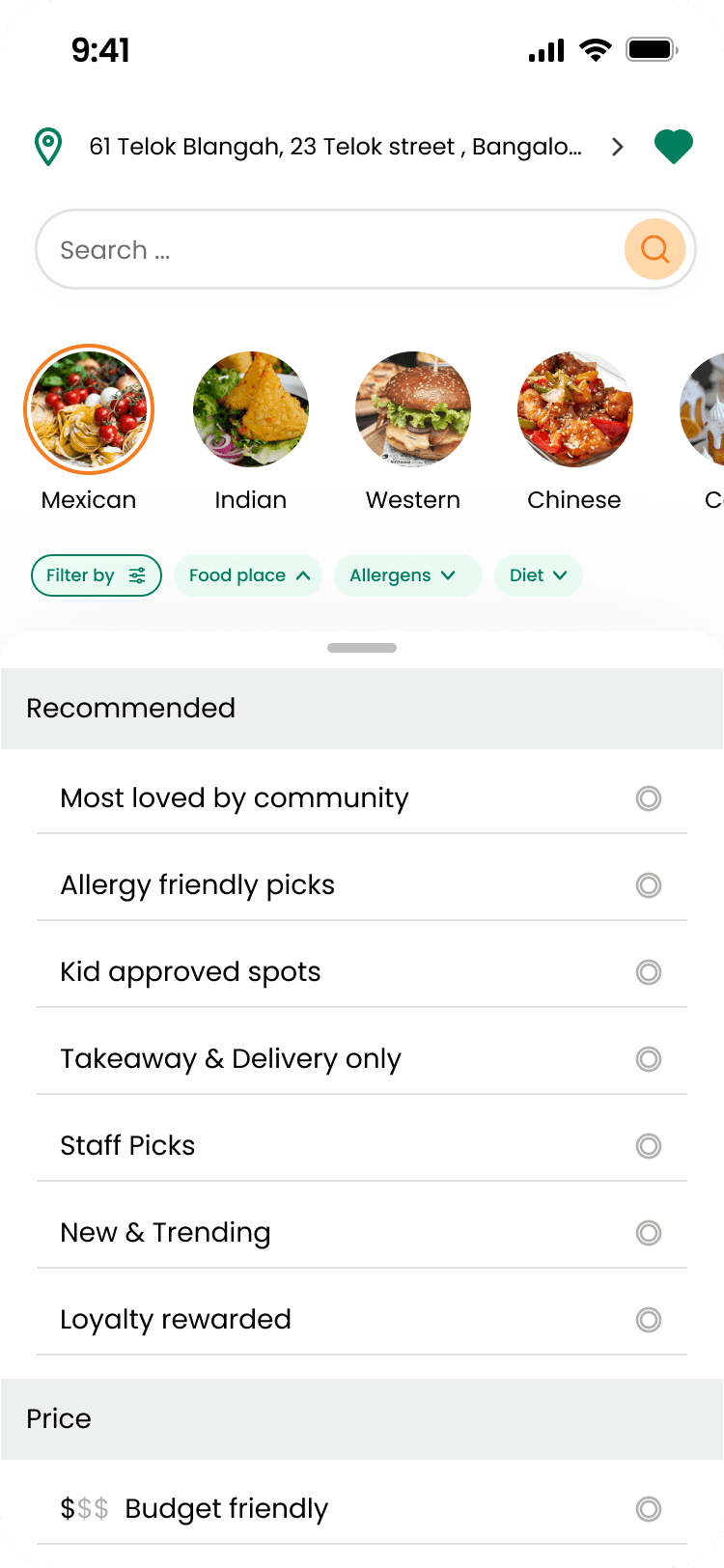Choose Takeaway & Delivery only option

[649, 1059]
